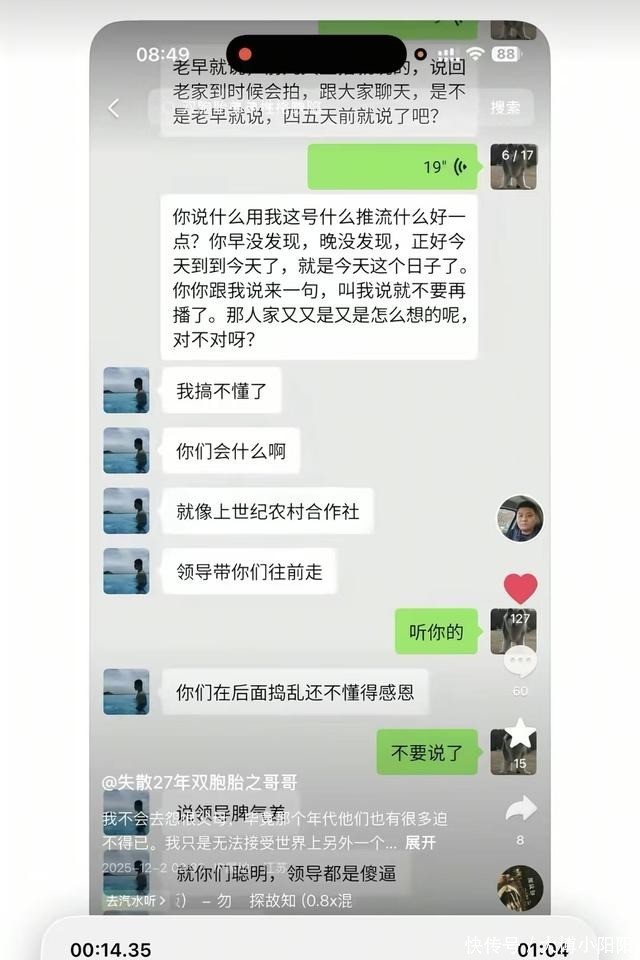640x960 pixels.
Task: Go back using the top-left arrow
Action: click(x=114, y=108)
